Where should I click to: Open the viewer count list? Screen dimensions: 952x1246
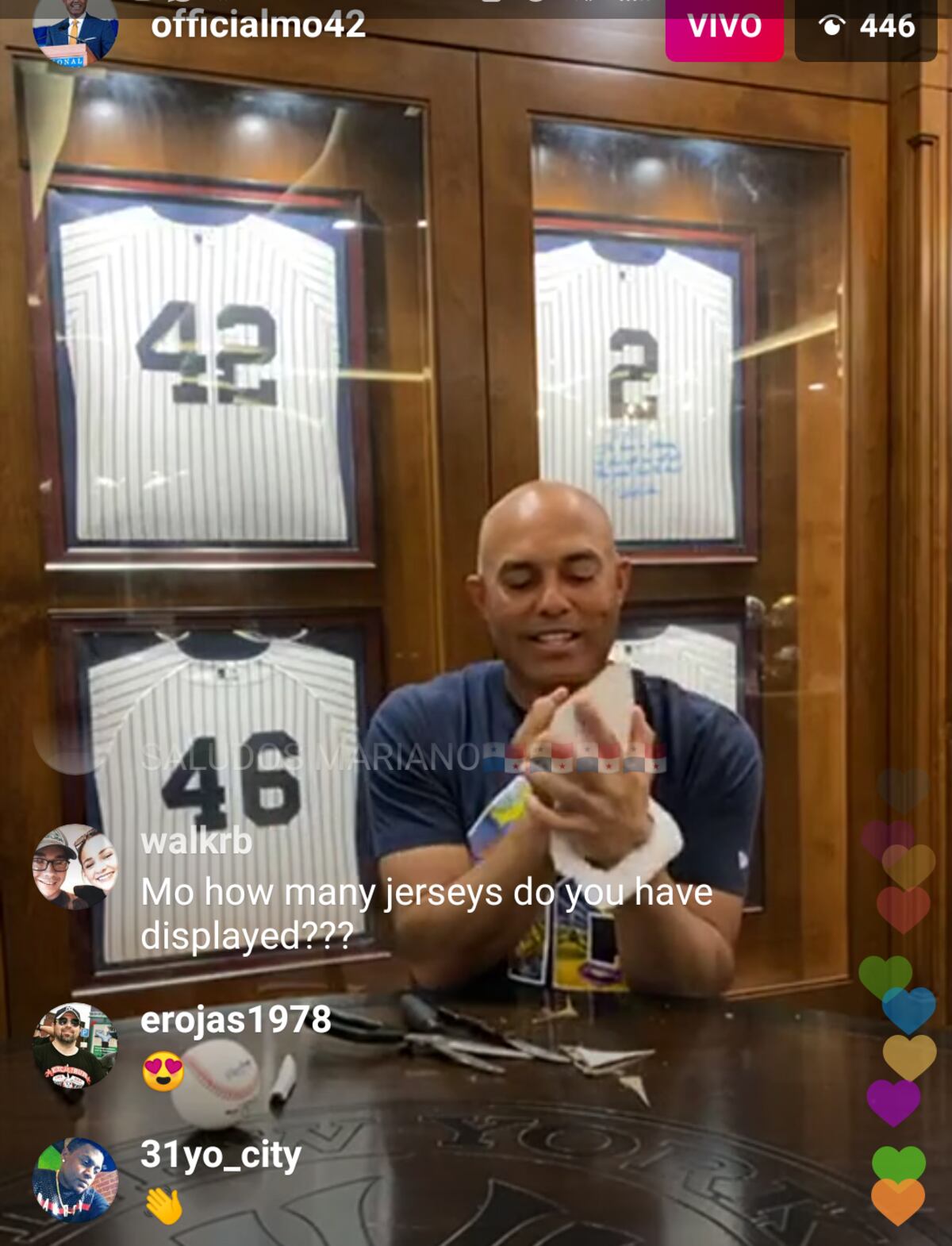[866, 29]
